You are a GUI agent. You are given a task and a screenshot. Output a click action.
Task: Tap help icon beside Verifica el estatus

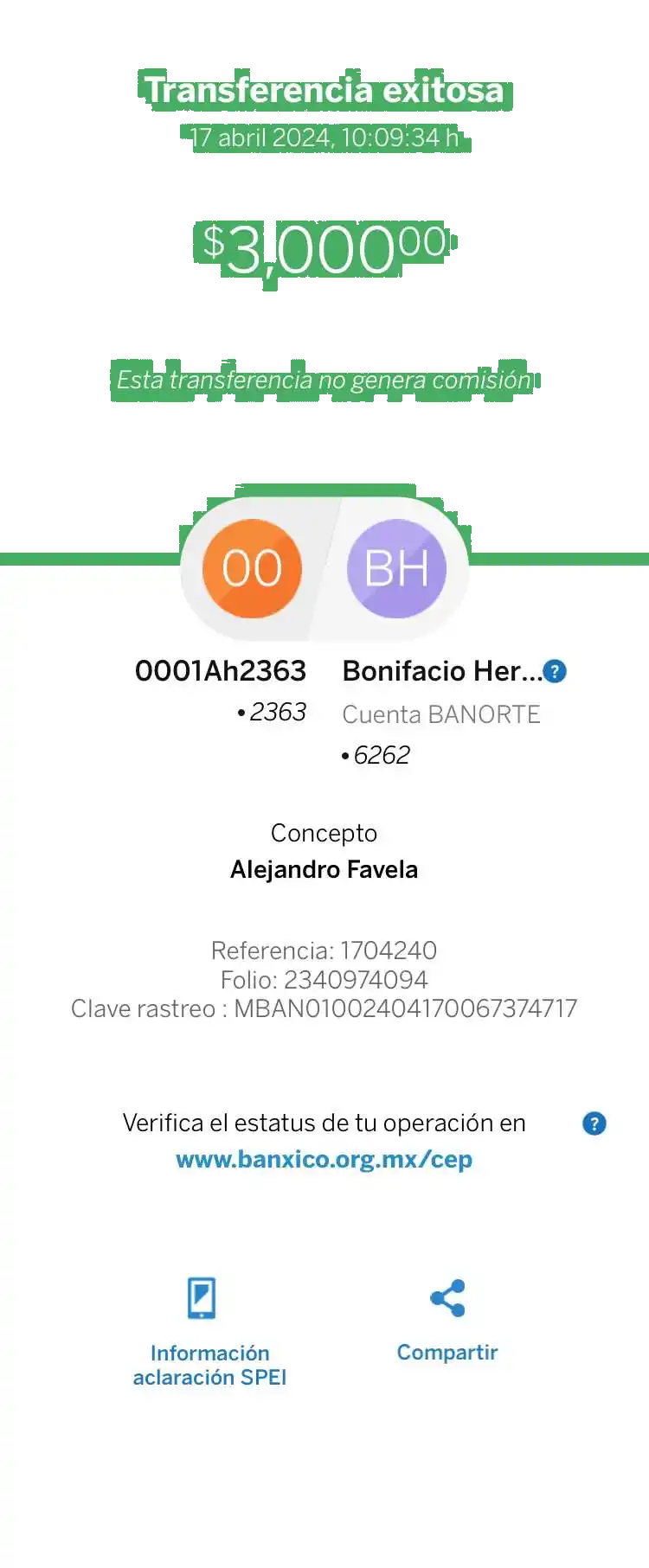pos(594,1123)
